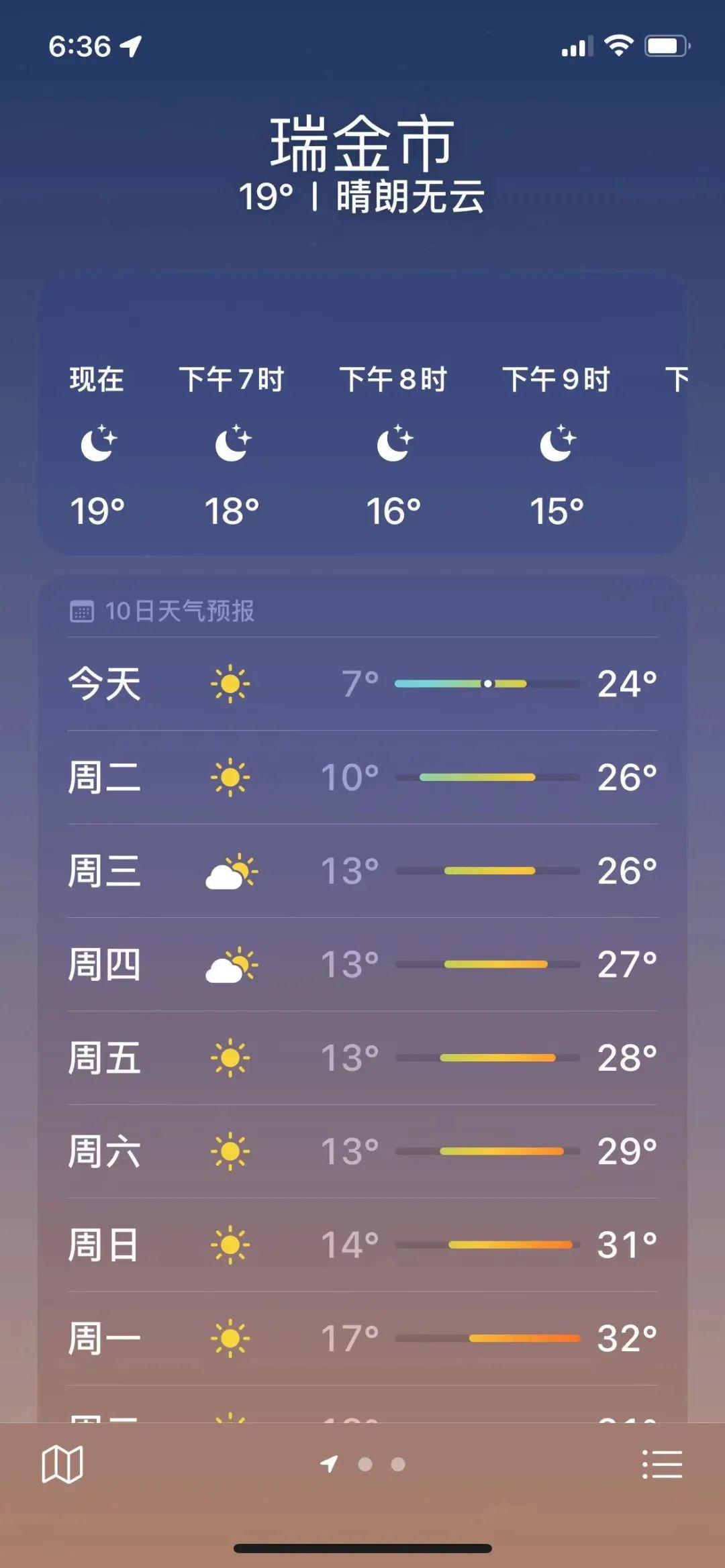Open the city list
Viewport: 725px width, 1568px height.
point(662,1464)
